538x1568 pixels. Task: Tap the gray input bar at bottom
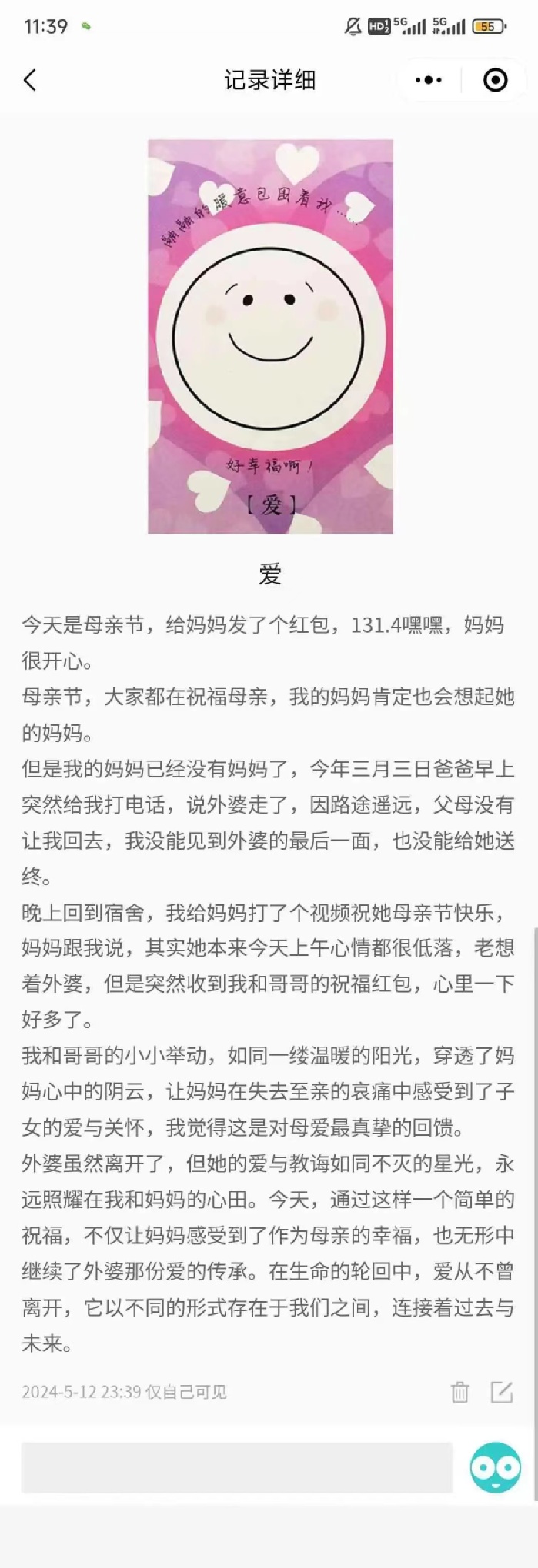tap(236, 1467)
